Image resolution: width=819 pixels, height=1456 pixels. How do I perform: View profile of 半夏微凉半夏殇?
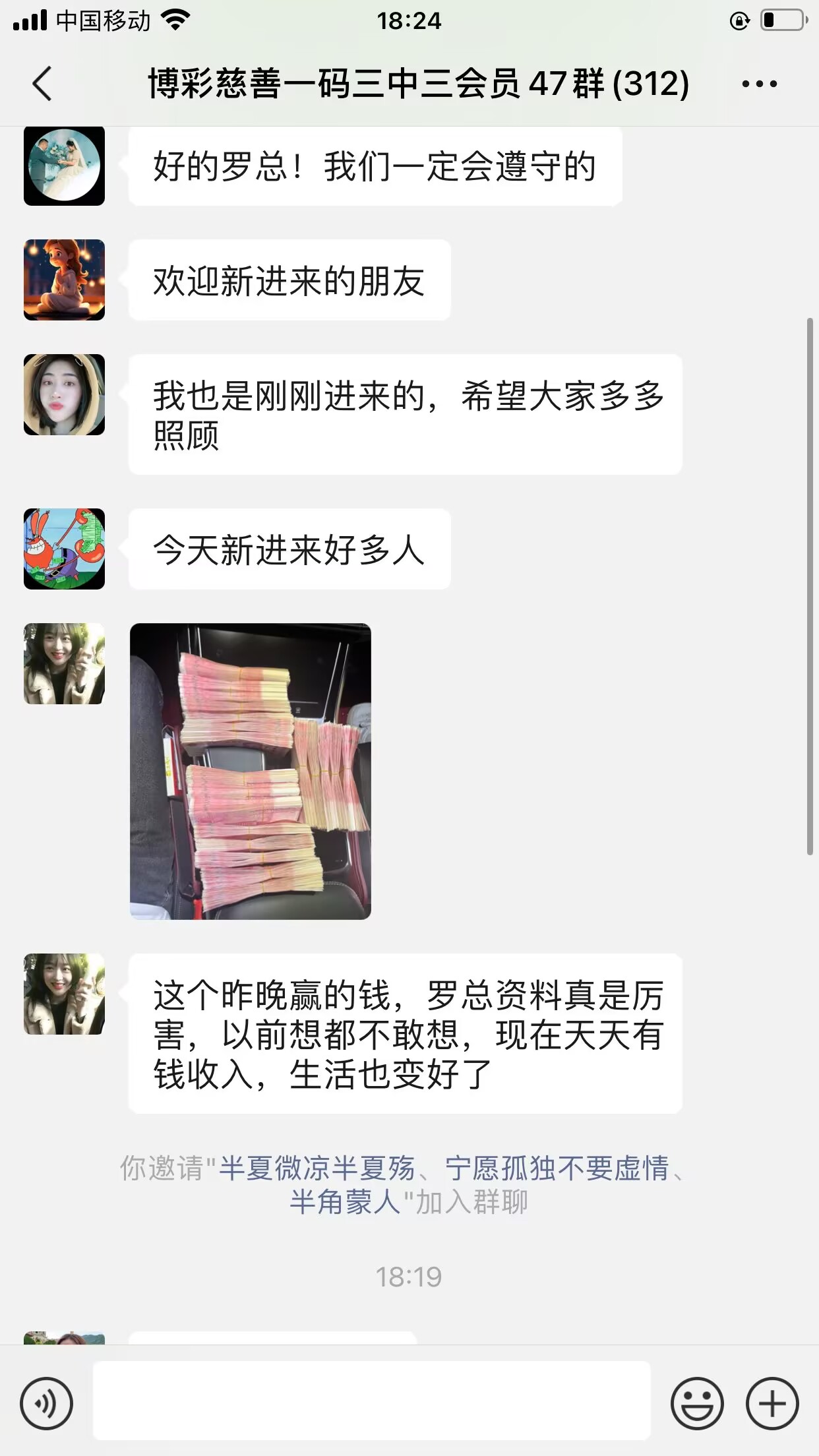pos(317,1168)
